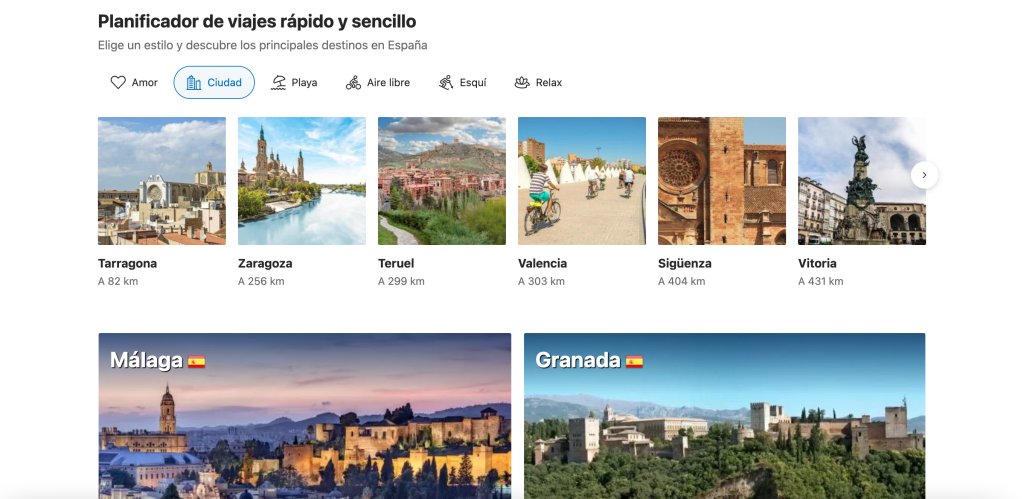Select the Amor travel style
This screenshot has height=499, width=1024.
pos(134,83)
